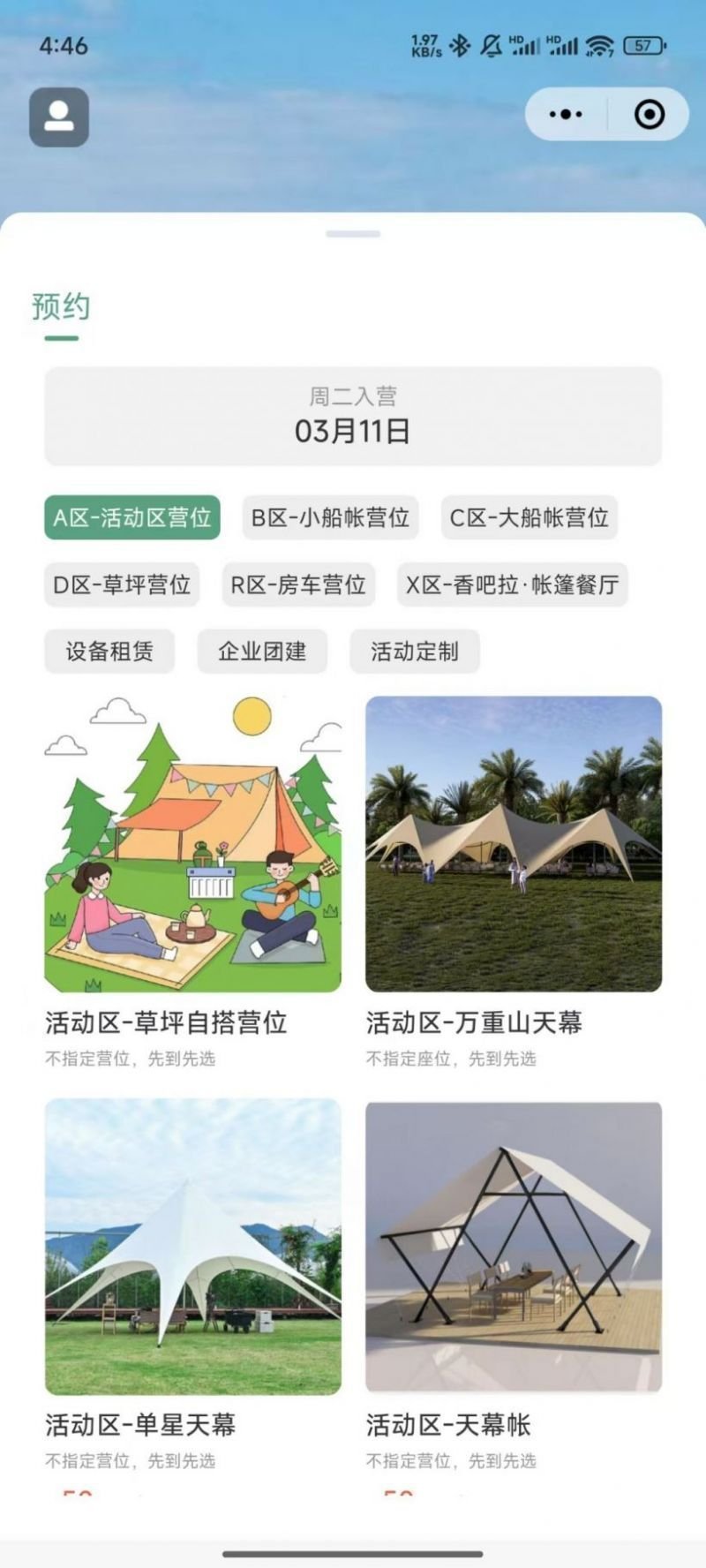Viewport: 706px width, 1568px height.
Task: Open the user profile icon
Action: click(59, 117)
